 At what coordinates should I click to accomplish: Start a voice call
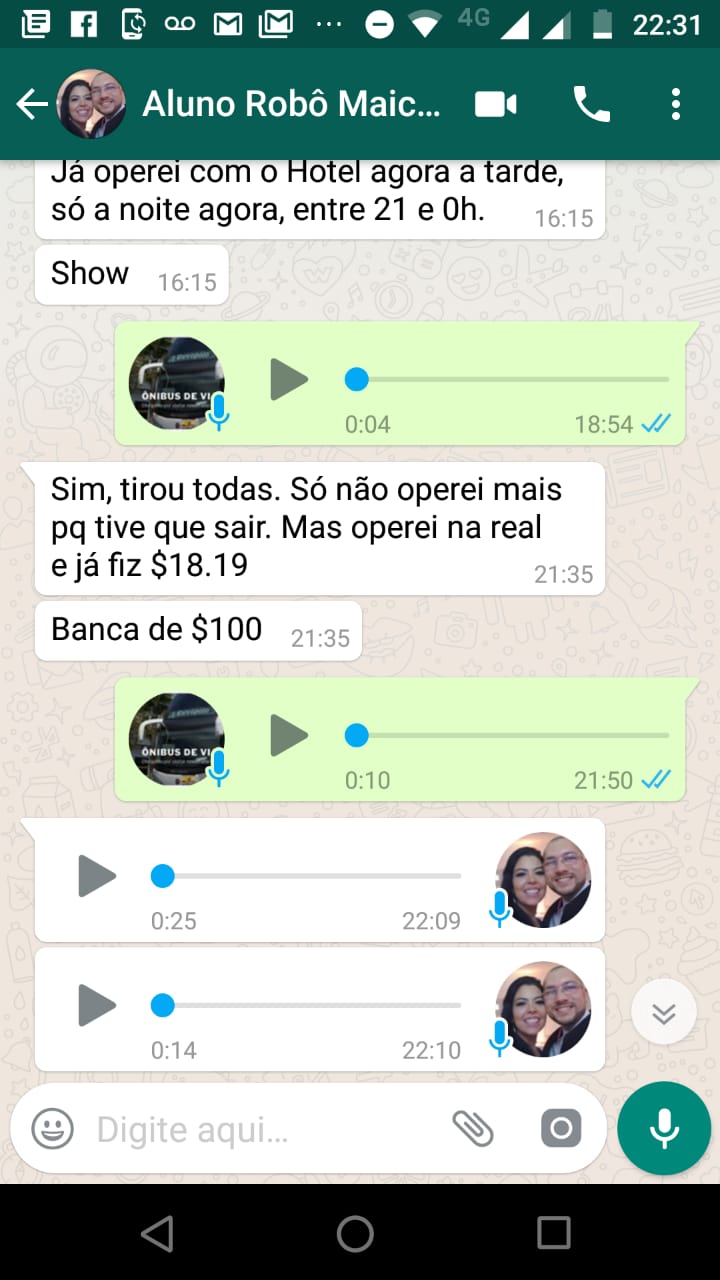click(591, 104)
